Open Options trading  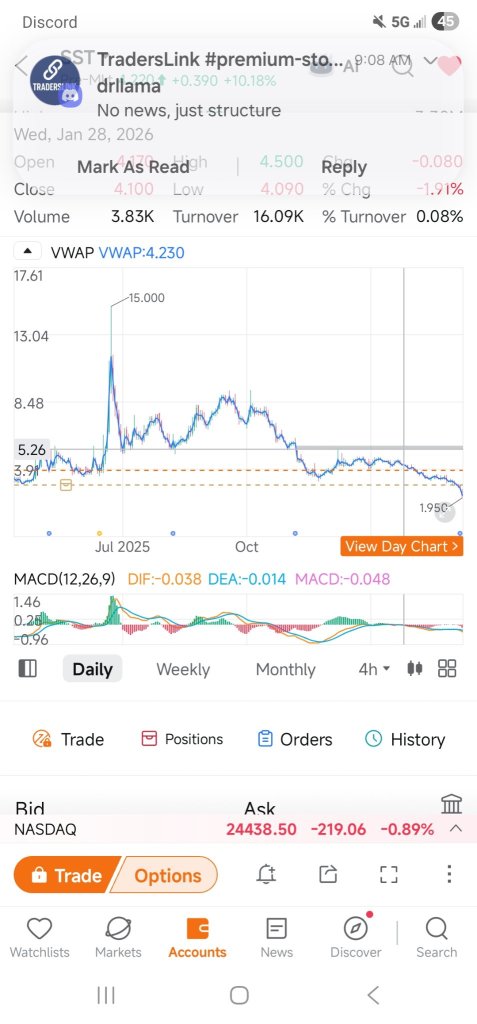(x=167, y=875)
